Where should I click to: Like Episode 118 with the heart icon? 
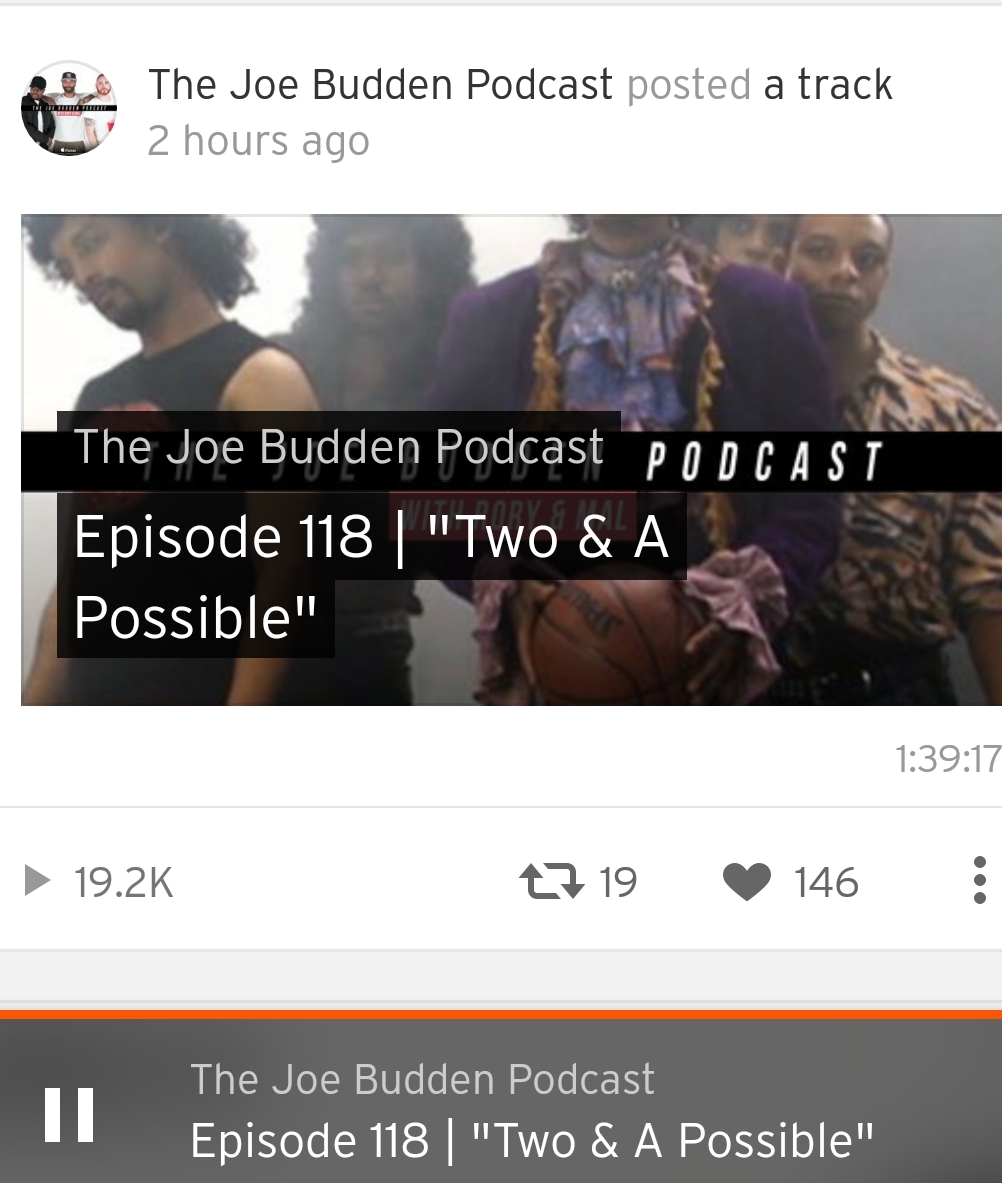[x=746, y=882]
